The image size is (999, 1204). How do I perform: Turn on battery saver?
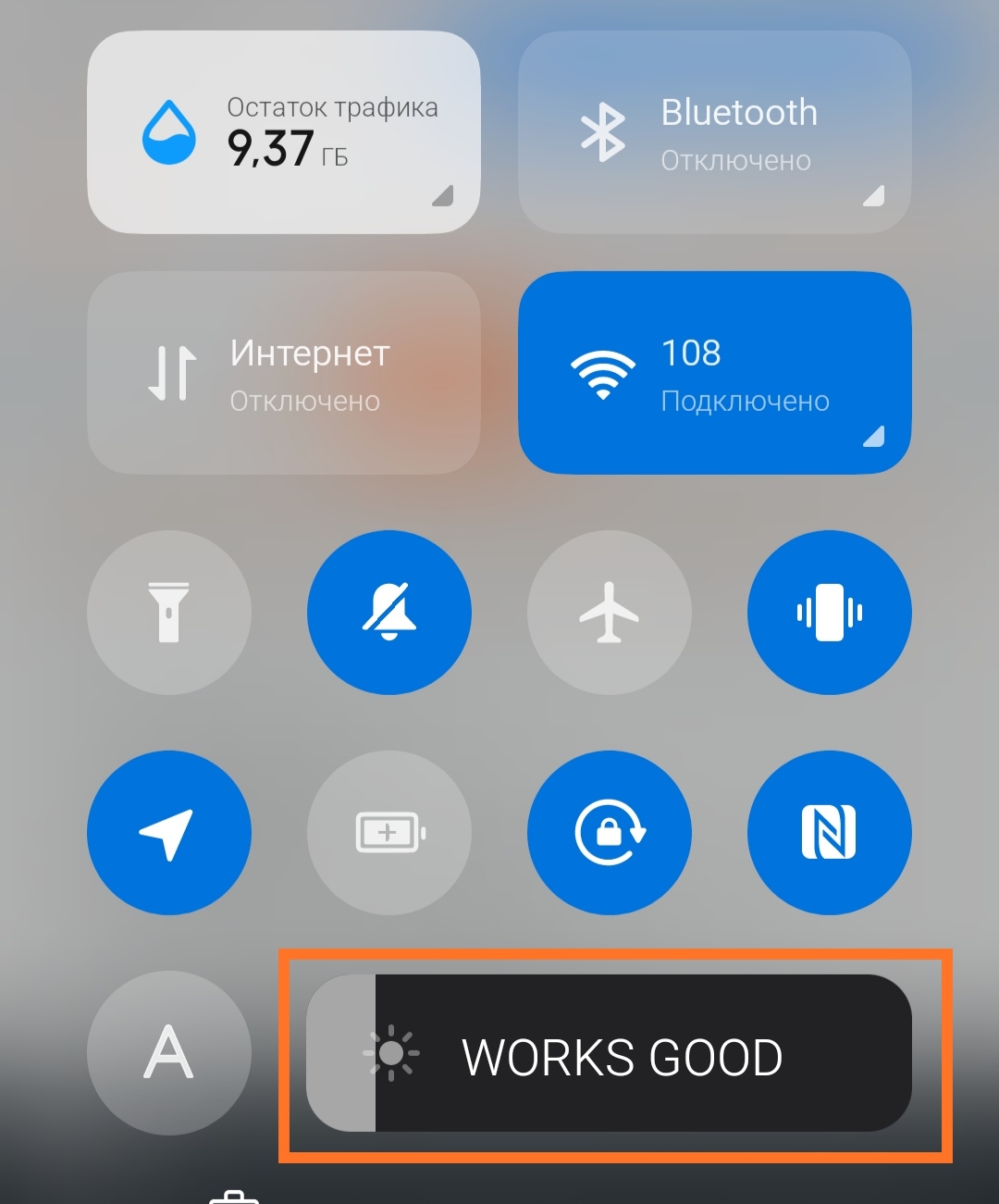388,832
